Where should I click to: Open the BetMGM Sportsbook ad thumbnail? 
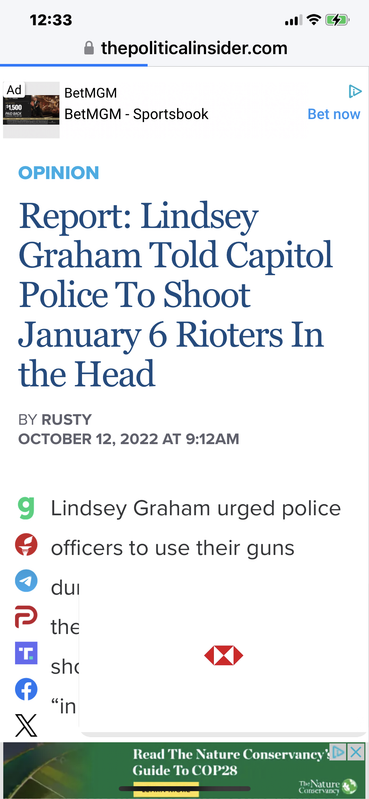31,110
